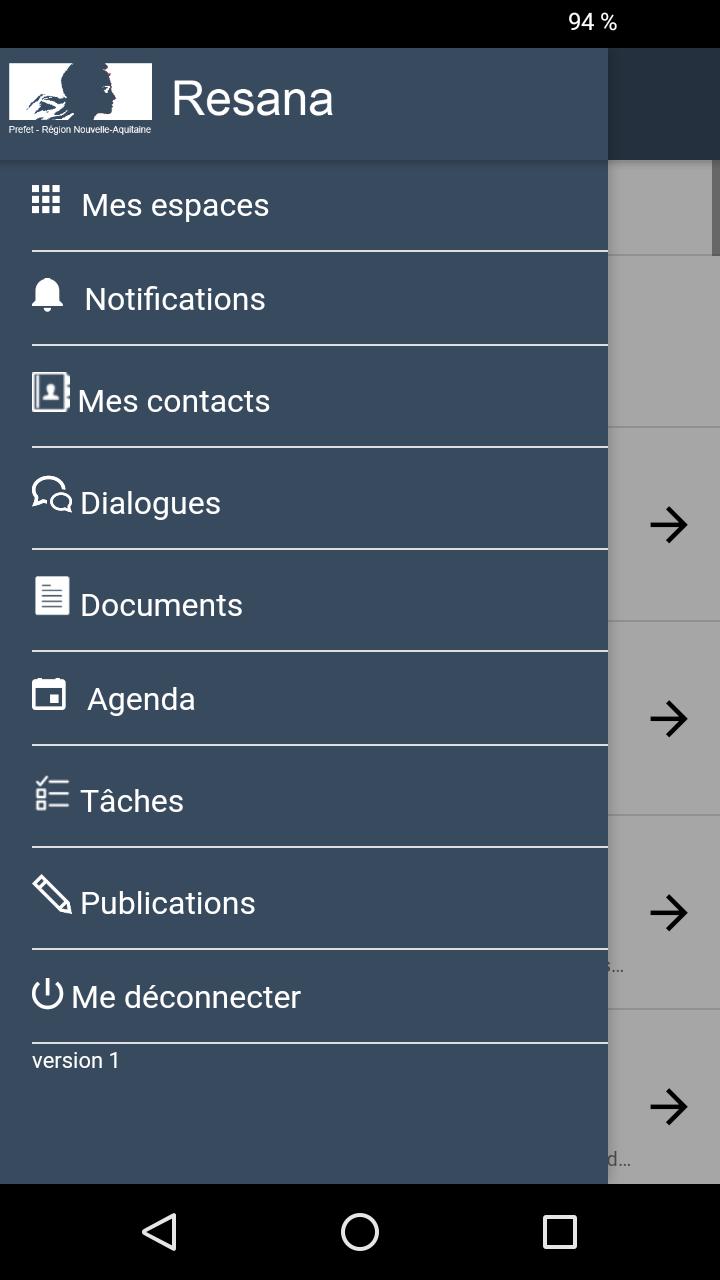The width and height of the screenshot is (720, 1280).
Task: Tap the Android back button
Action: click(160, 1232)
